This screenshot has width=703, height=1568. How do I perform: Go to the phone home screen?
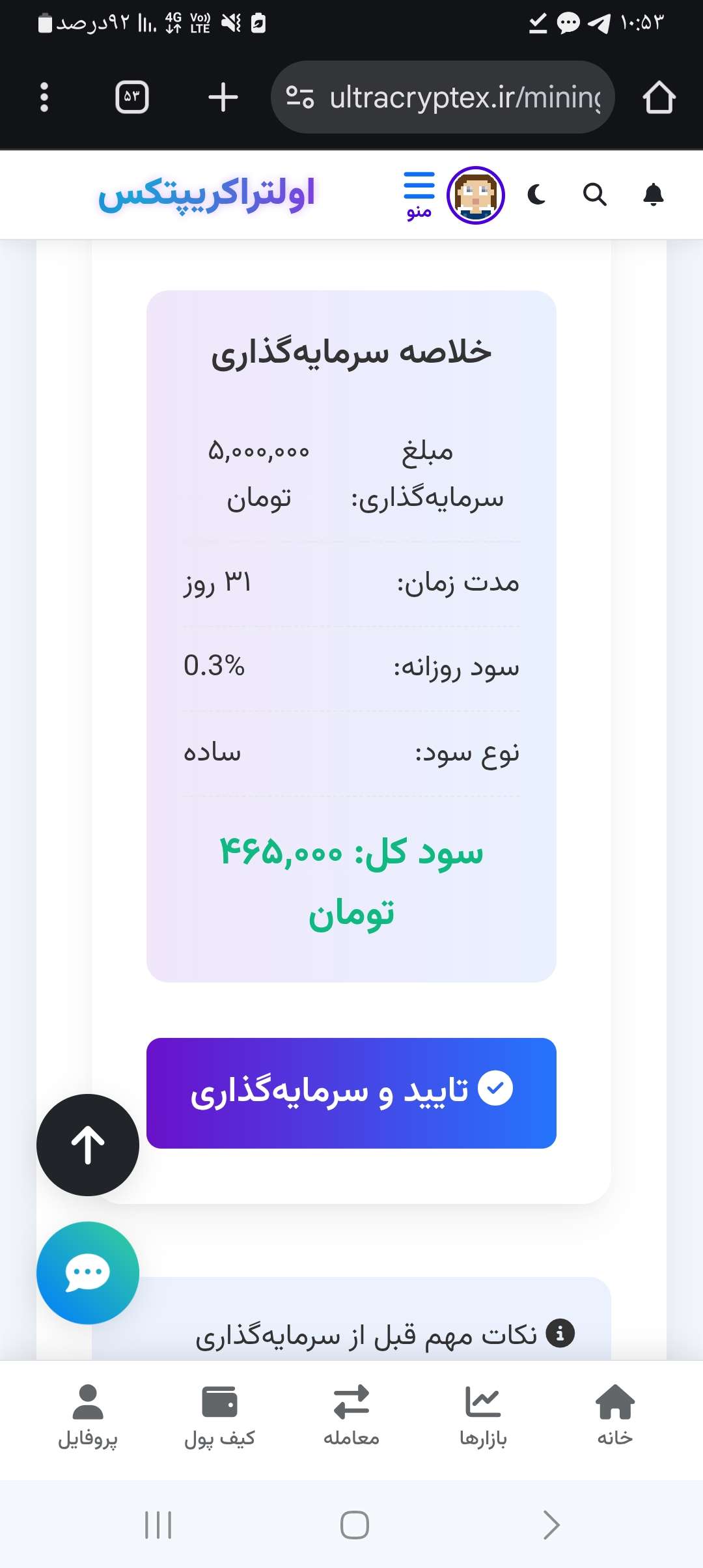(355, 1524)
